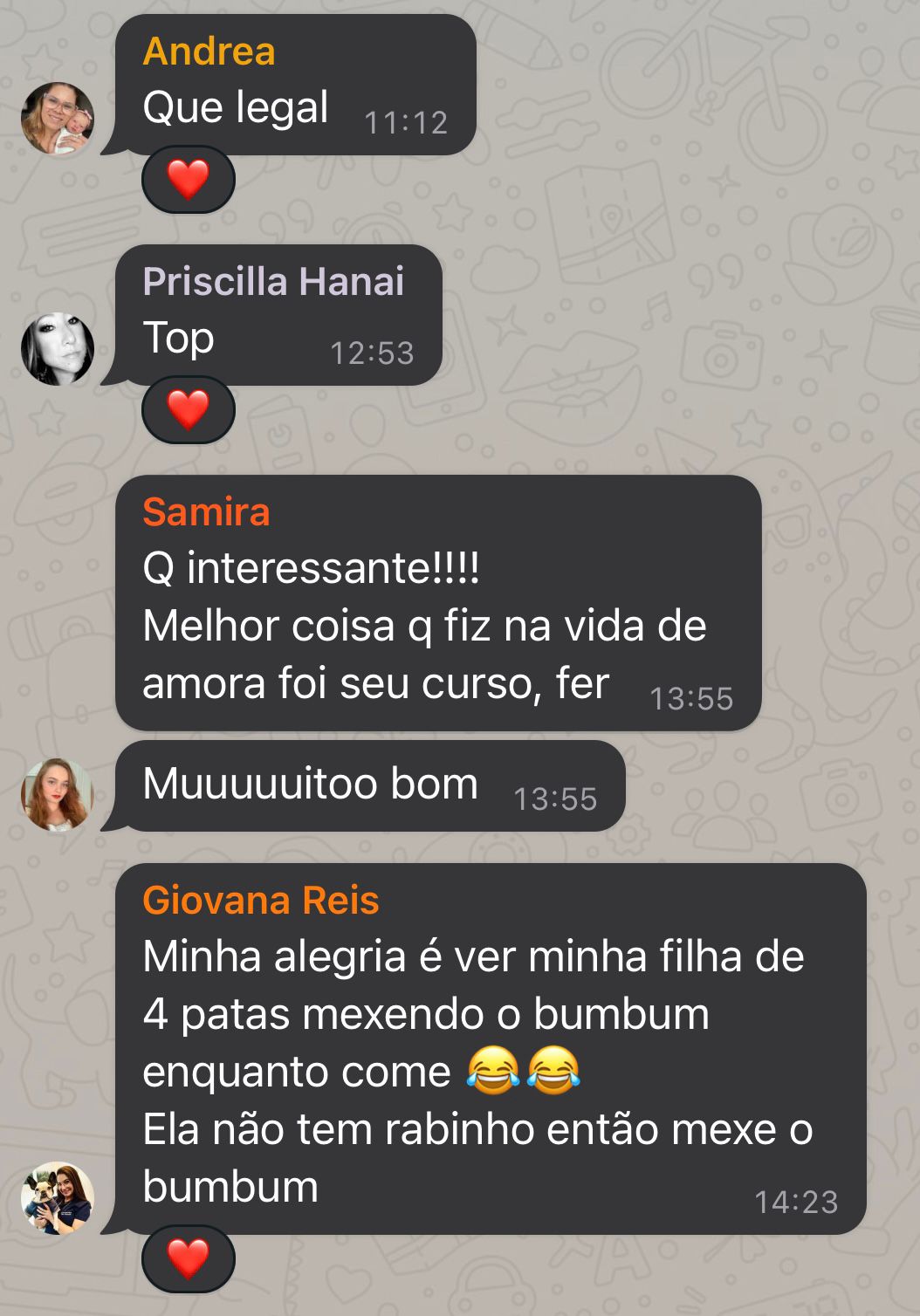The width and height of the screenshot is (920, 1316).
Task: View heart reaction on Giovana Reis's message
Action: click(189, 1258)
